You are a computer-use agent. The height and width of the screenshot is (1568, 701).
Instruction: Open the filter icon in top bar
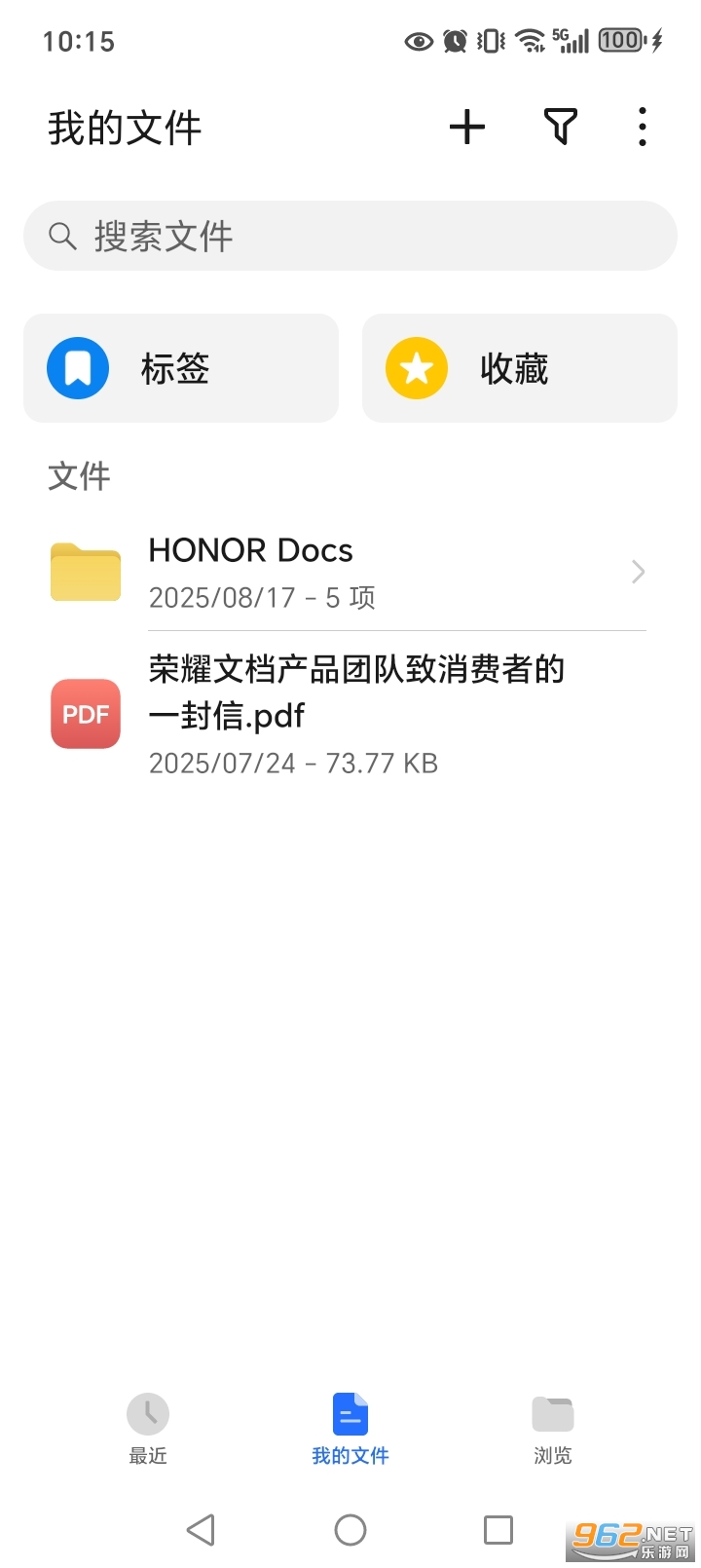(x=560, y=127)
